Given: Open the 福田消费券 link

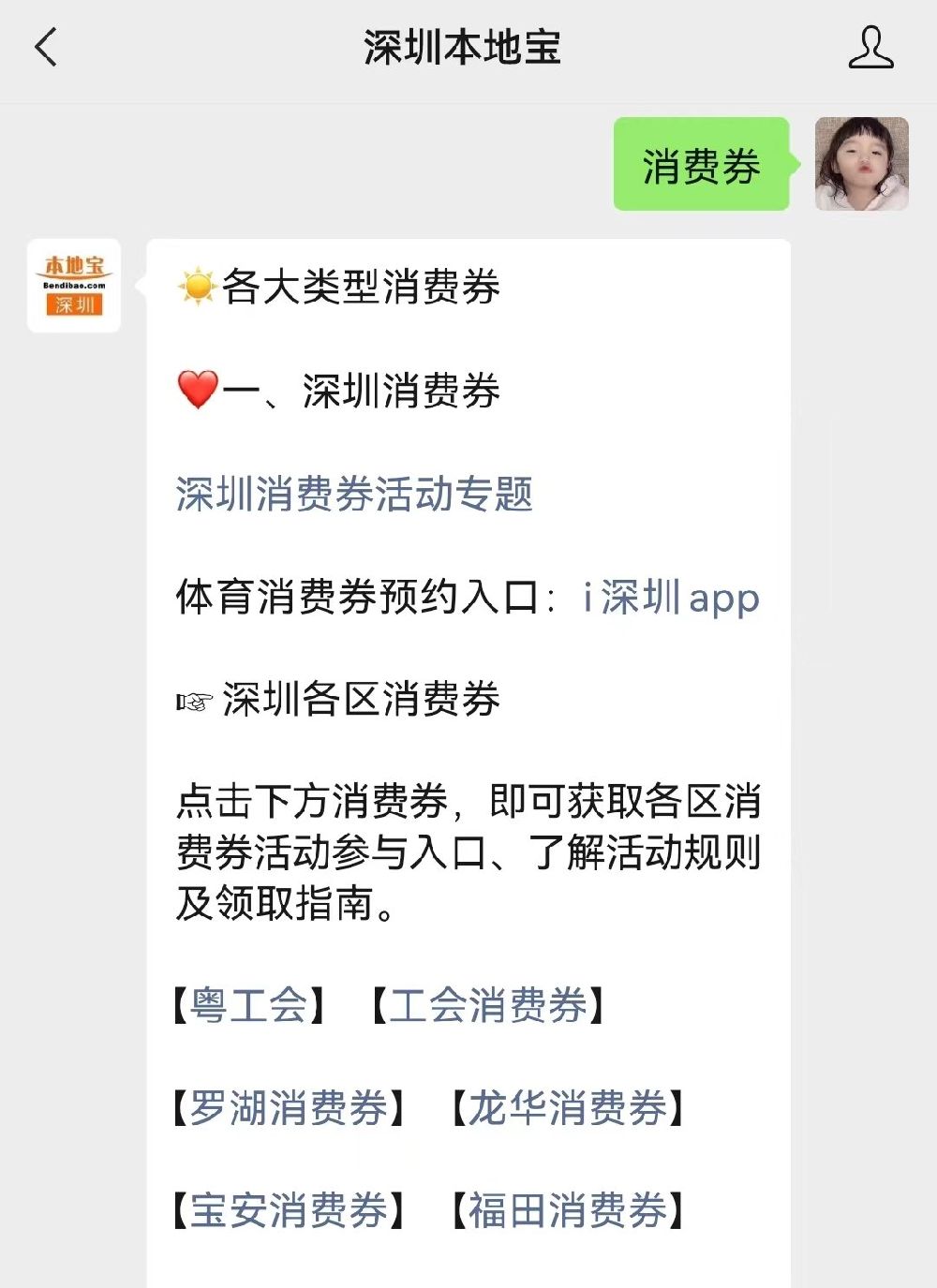Looking at the screenshot, I should (x=567, y=1210).
